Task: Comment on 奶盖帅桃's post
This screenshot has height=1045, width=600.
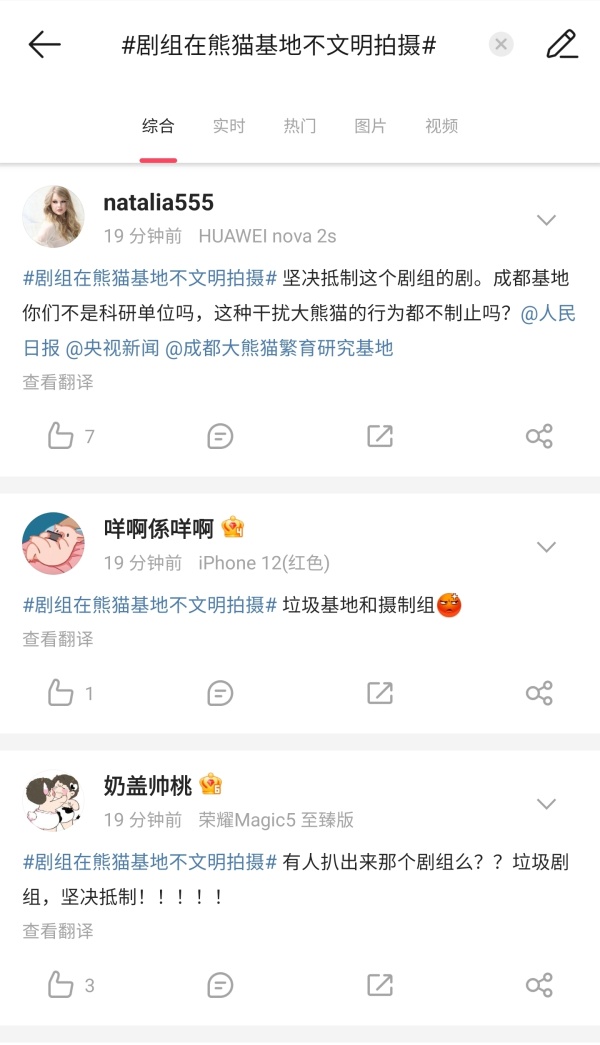Action: 220,985
